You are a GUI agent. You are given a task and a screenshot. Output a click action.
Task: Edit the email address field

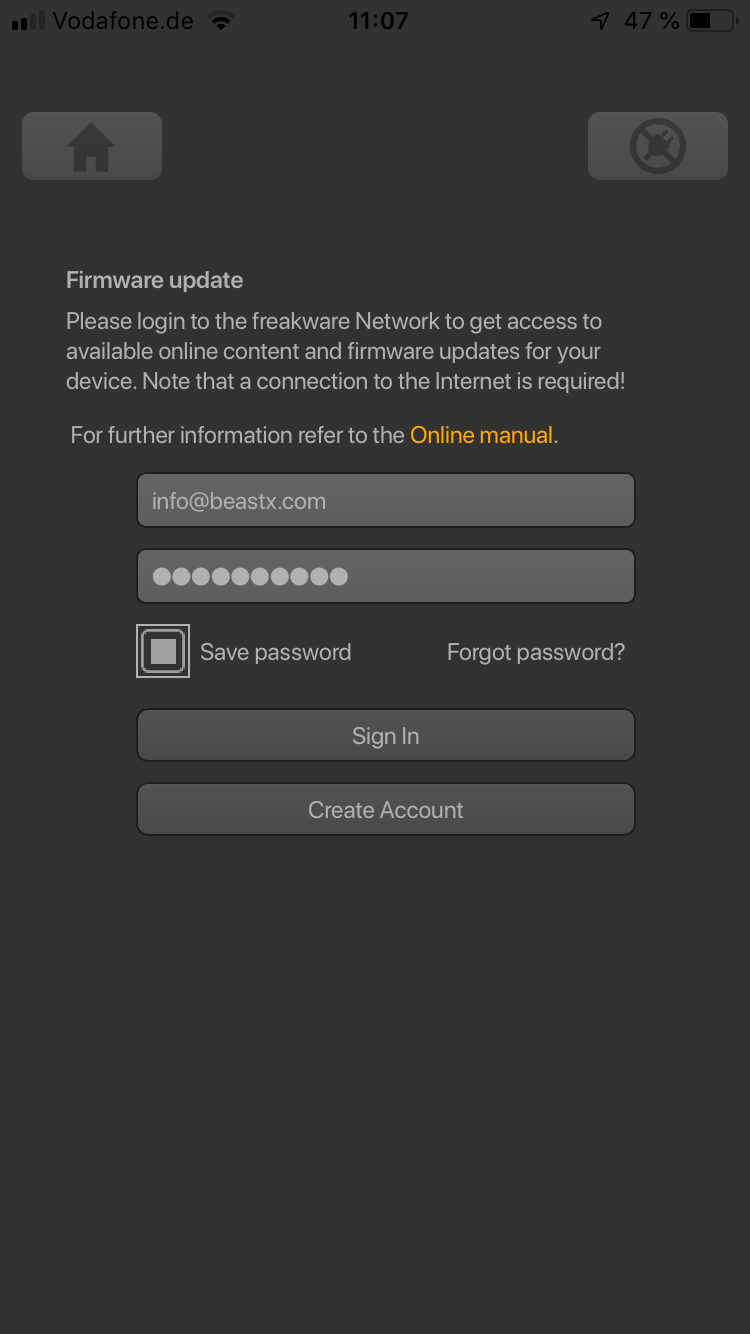[x=385, y=501]
